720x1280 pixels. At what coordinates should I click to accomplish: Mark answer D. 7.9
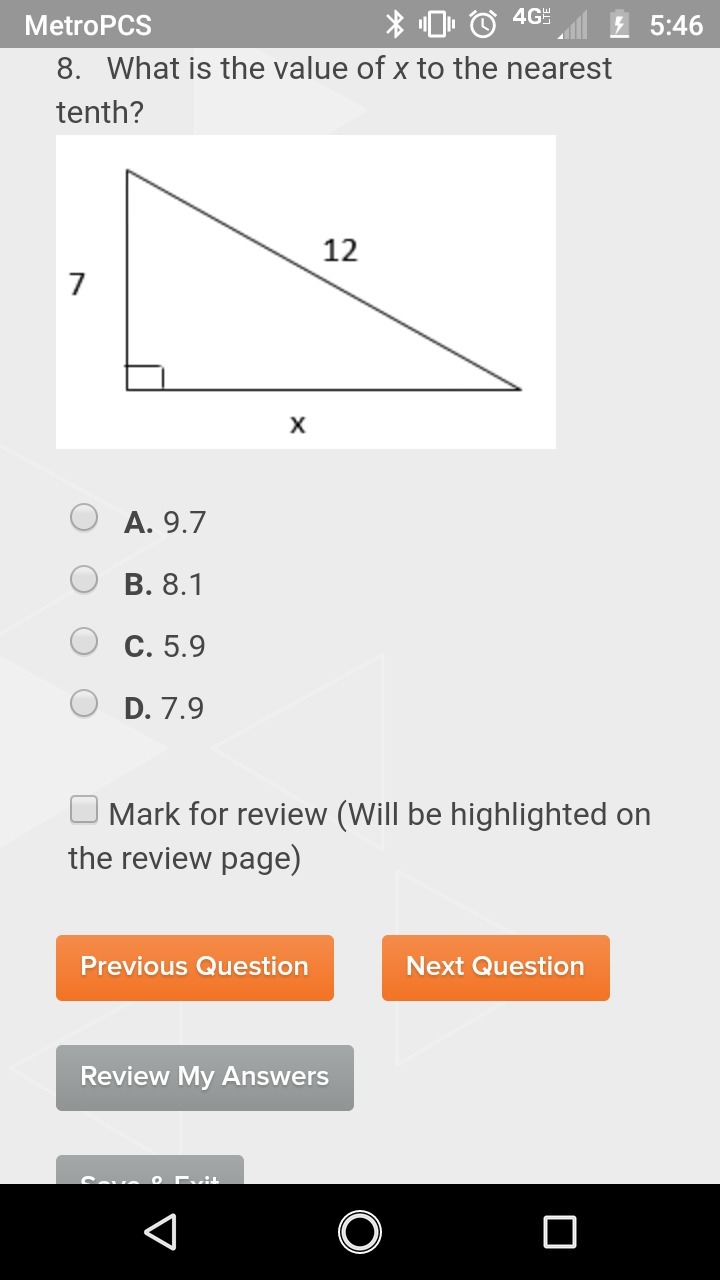pyautogui.click(x=85, y=704)
